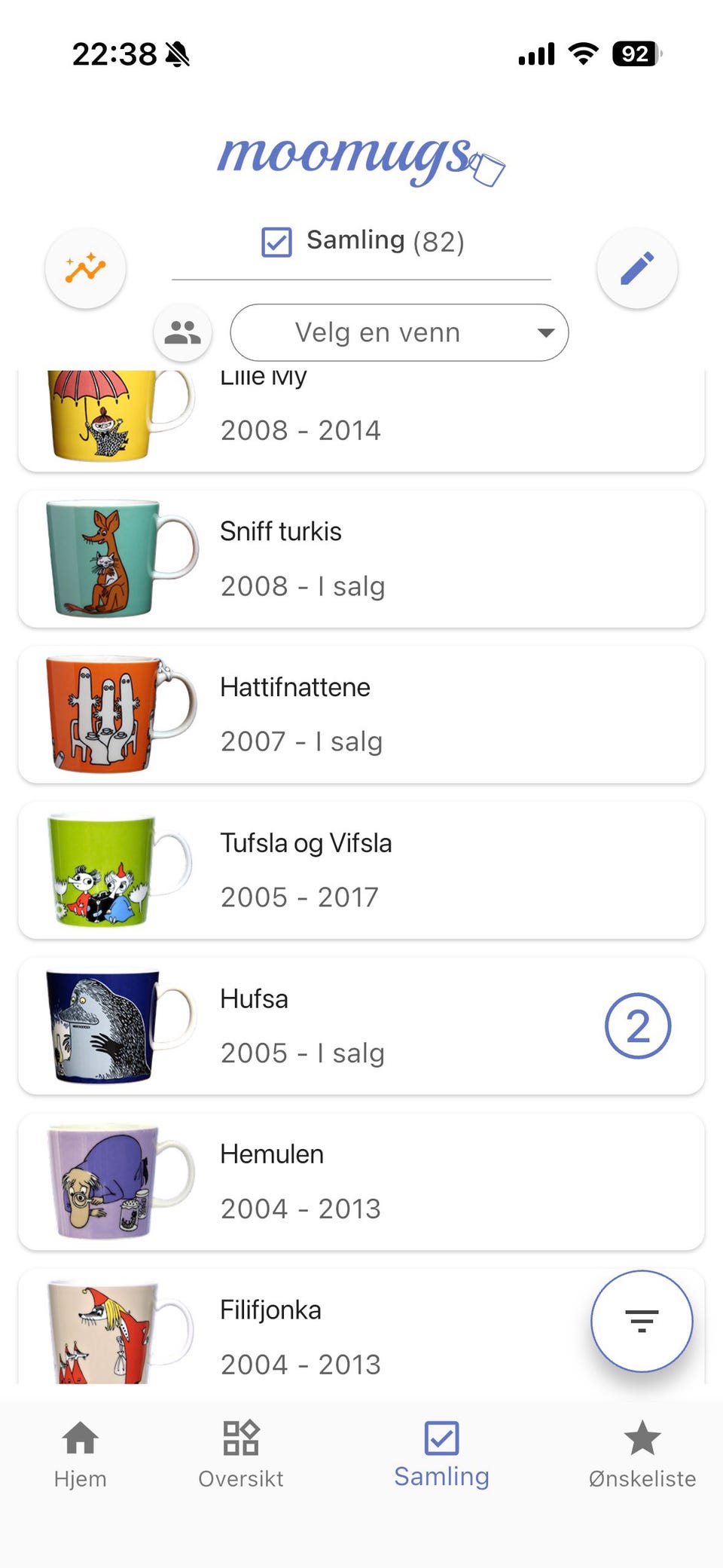Select the Hemulen mug card
The width and height of the screenshot is (723, 1568).
click(361, 1181)
